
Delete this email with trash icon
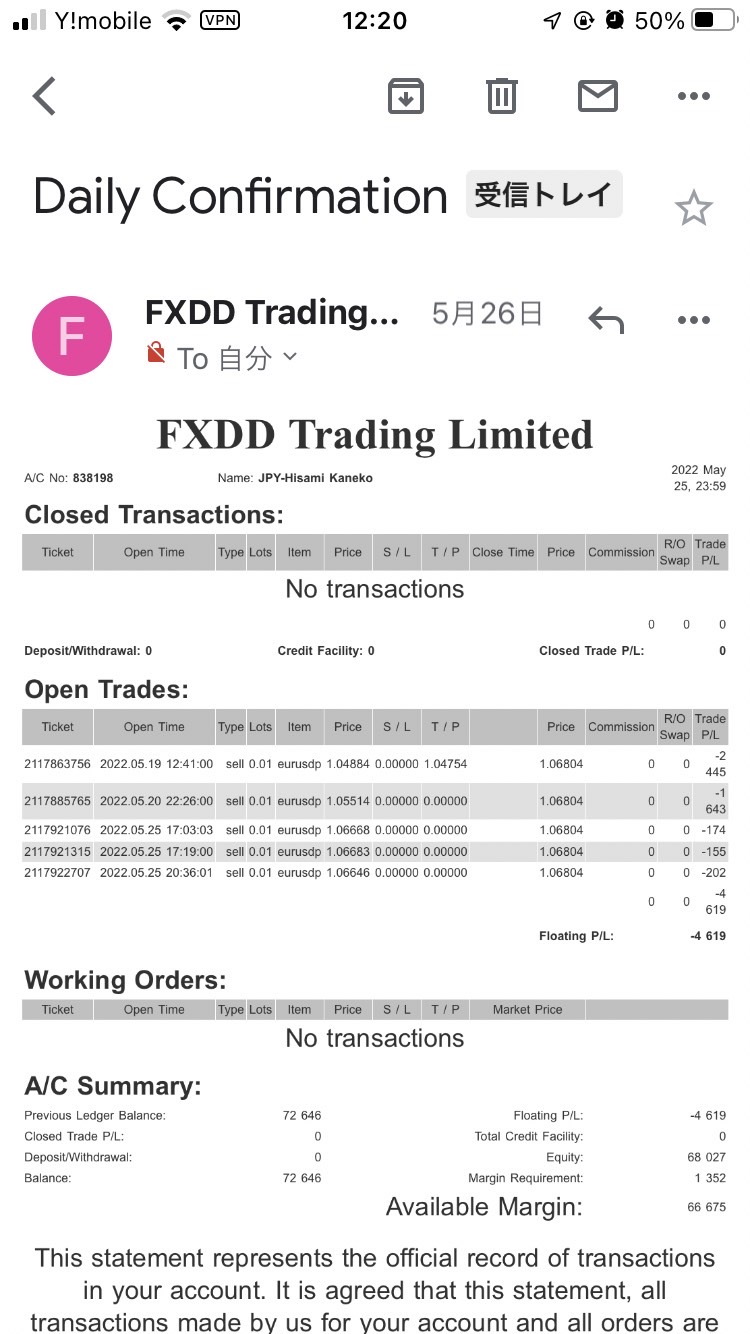[502, 96]
